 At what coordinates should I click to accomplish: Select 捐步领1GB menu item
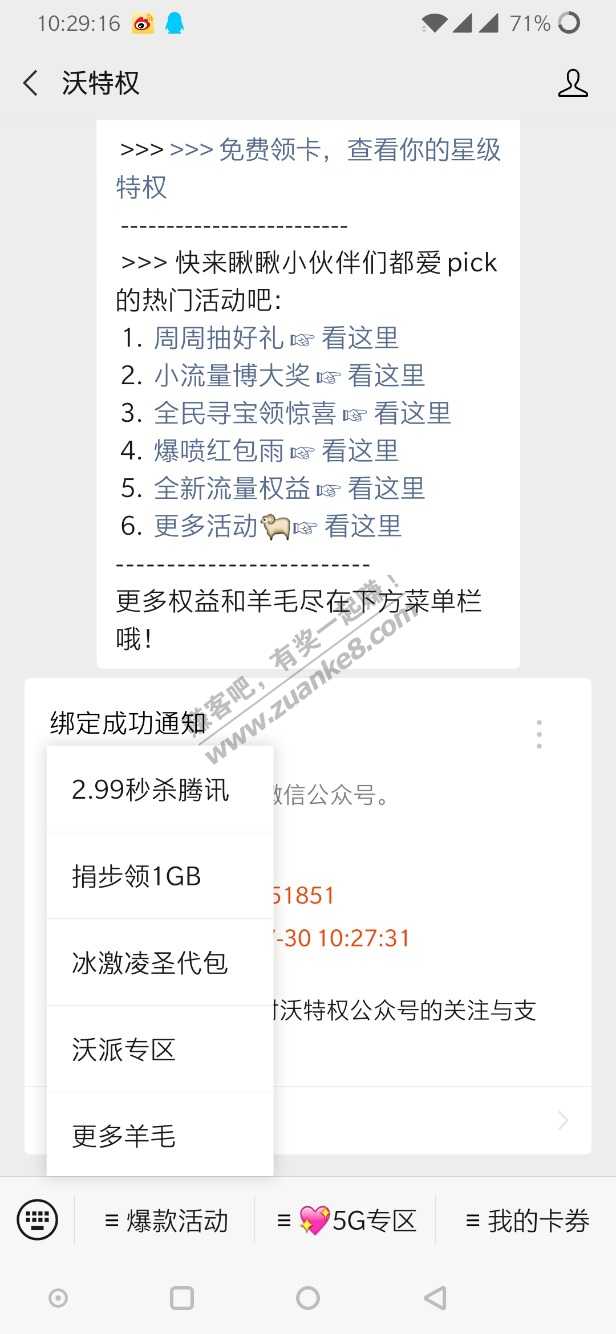coord(136,877)
